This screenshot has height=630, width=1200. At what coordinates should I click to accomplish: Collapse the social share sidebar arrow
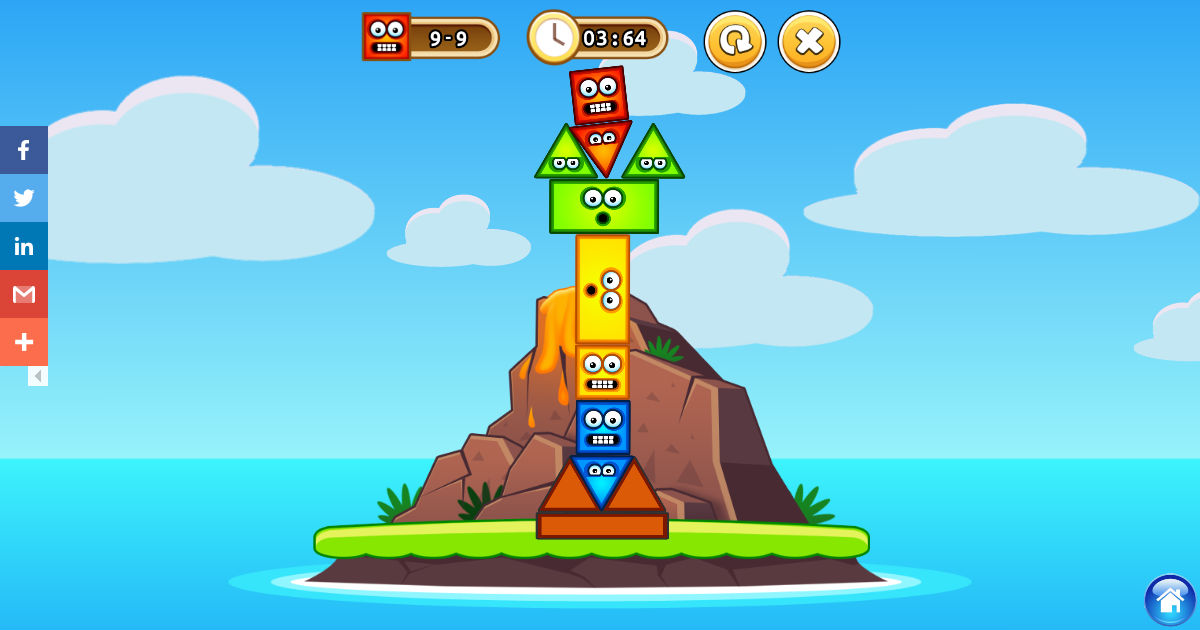point(37,376)
